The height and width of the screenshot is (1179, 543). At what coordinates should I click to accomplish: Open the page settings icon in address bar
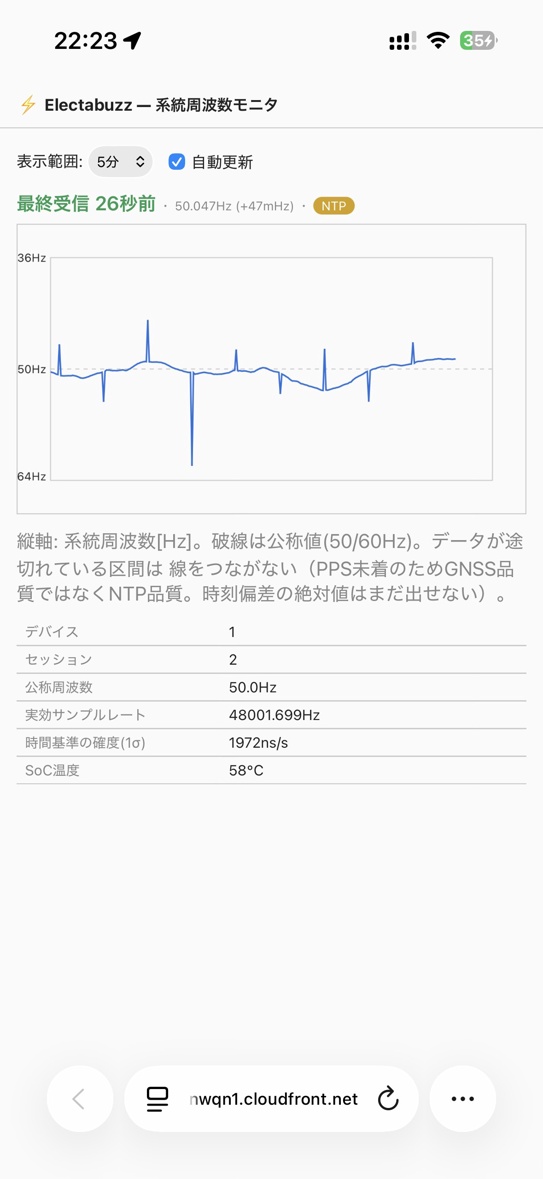pos(157,1099)
